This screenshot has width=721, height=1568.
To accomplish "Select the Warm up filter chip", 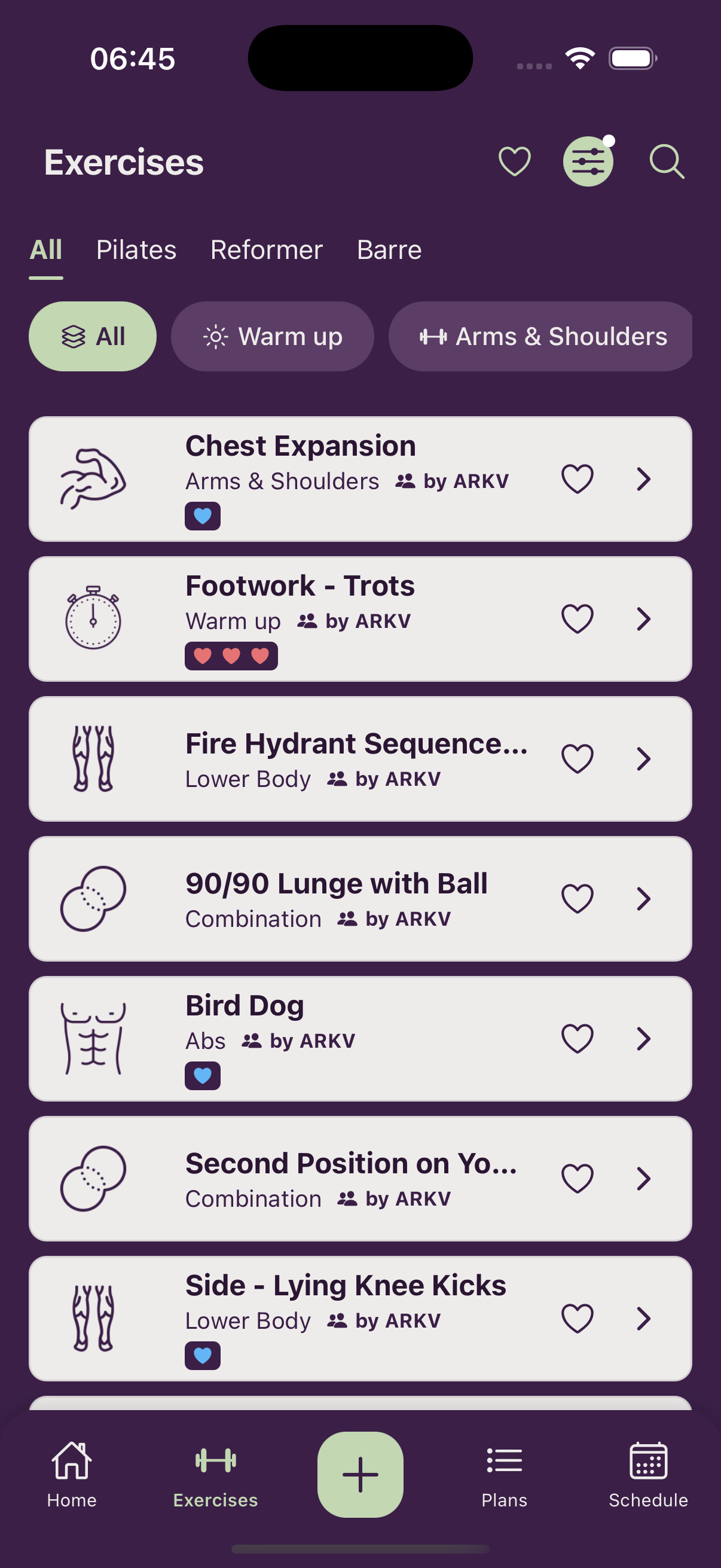I will (272, 335).
